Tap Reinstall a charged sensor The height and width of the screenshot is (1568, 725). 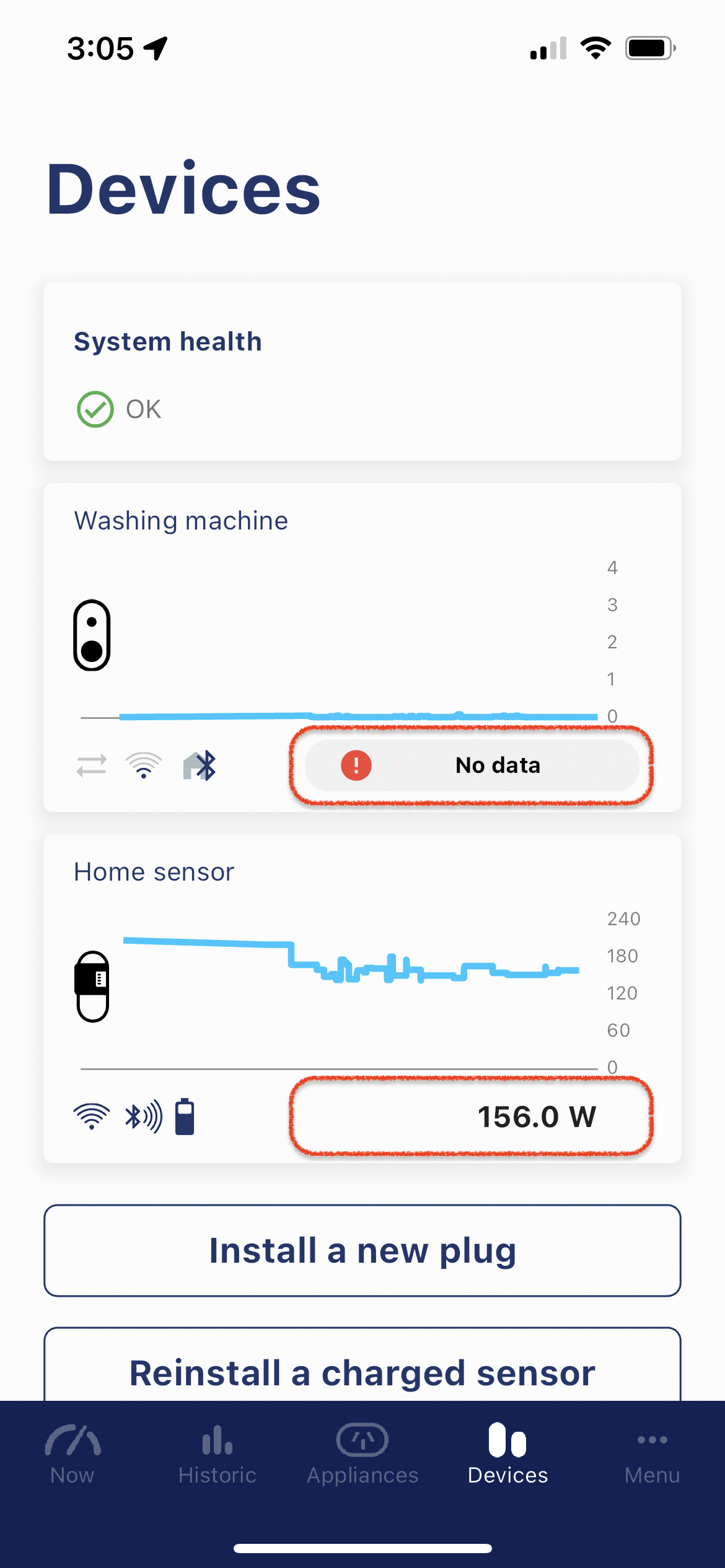pos(362,1370)
